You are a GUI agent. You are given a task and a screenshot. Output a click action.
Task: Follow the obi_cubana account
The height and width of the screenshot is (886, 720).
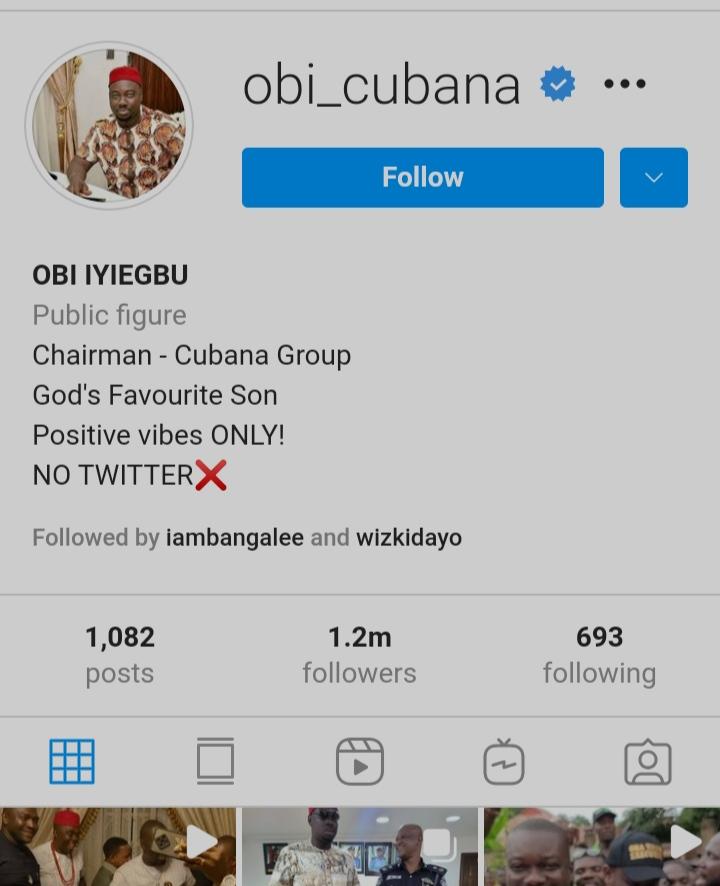(x=422, y=178)
